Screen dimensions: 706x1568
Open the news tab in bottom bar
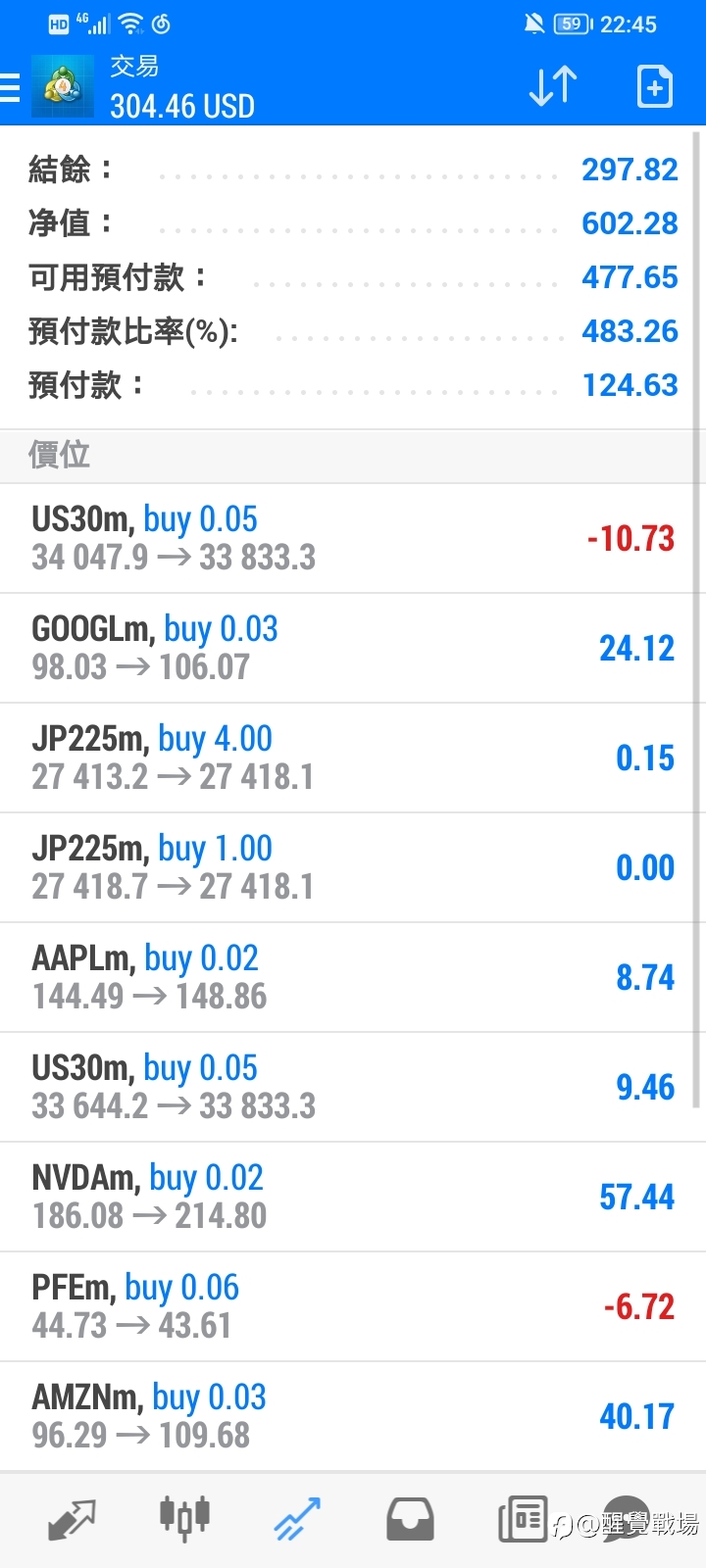pos(523,1520)
